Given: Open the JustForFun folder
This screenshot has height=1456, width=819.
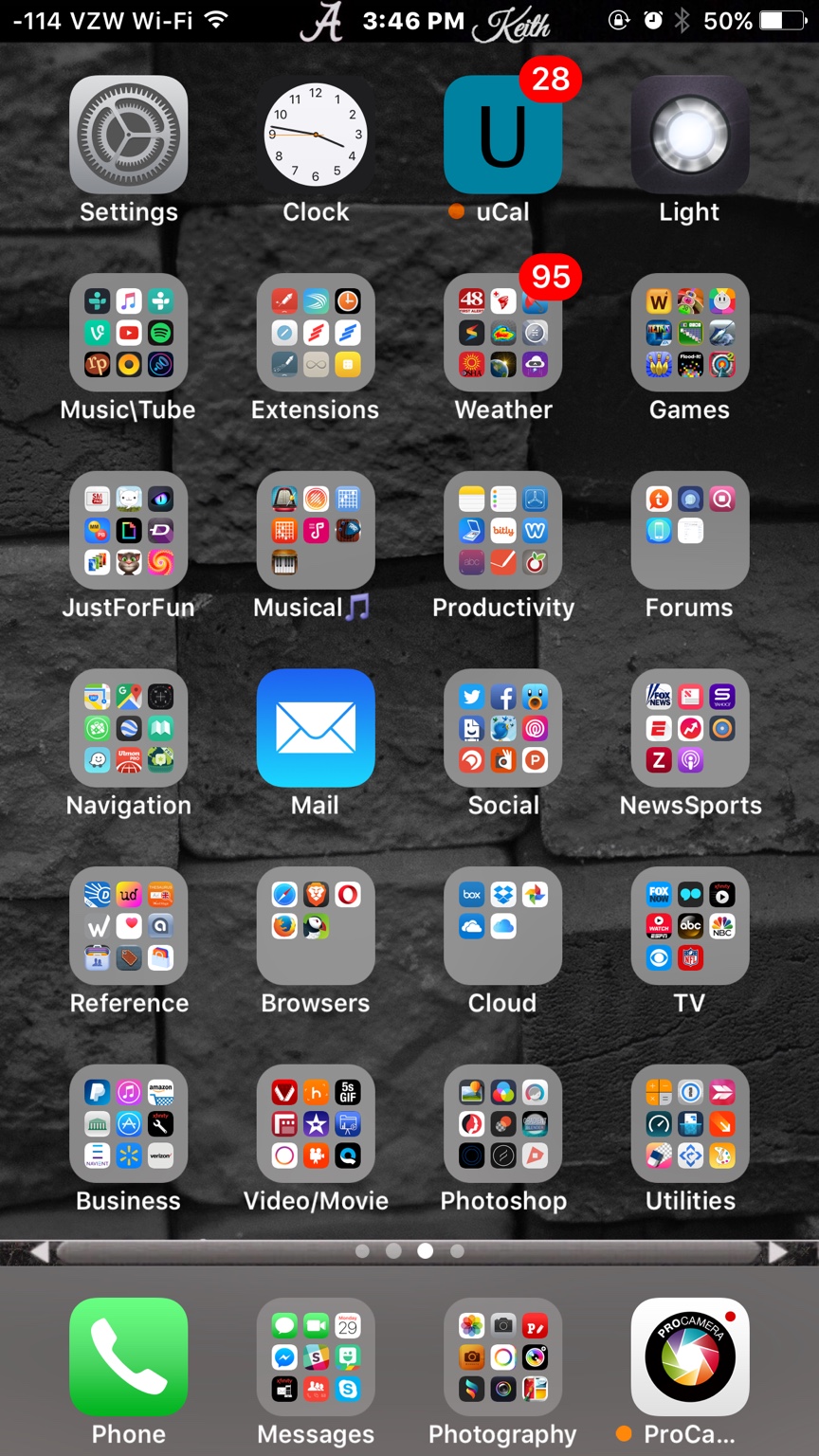Looking at the screenshot, I should click(x=128, y=530).
